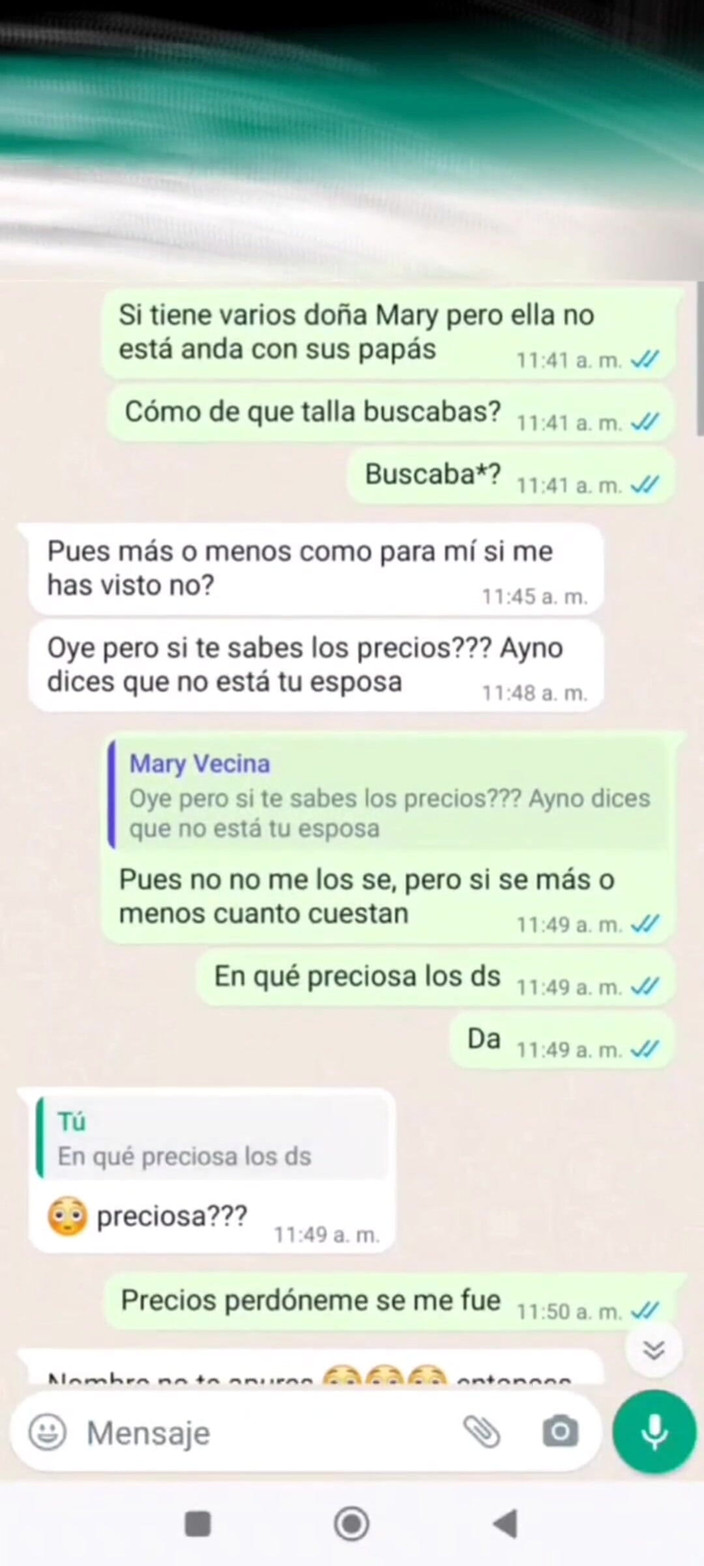Open recent apps with the square button
Screen dimensions: 704x1566
(198, 1523)
